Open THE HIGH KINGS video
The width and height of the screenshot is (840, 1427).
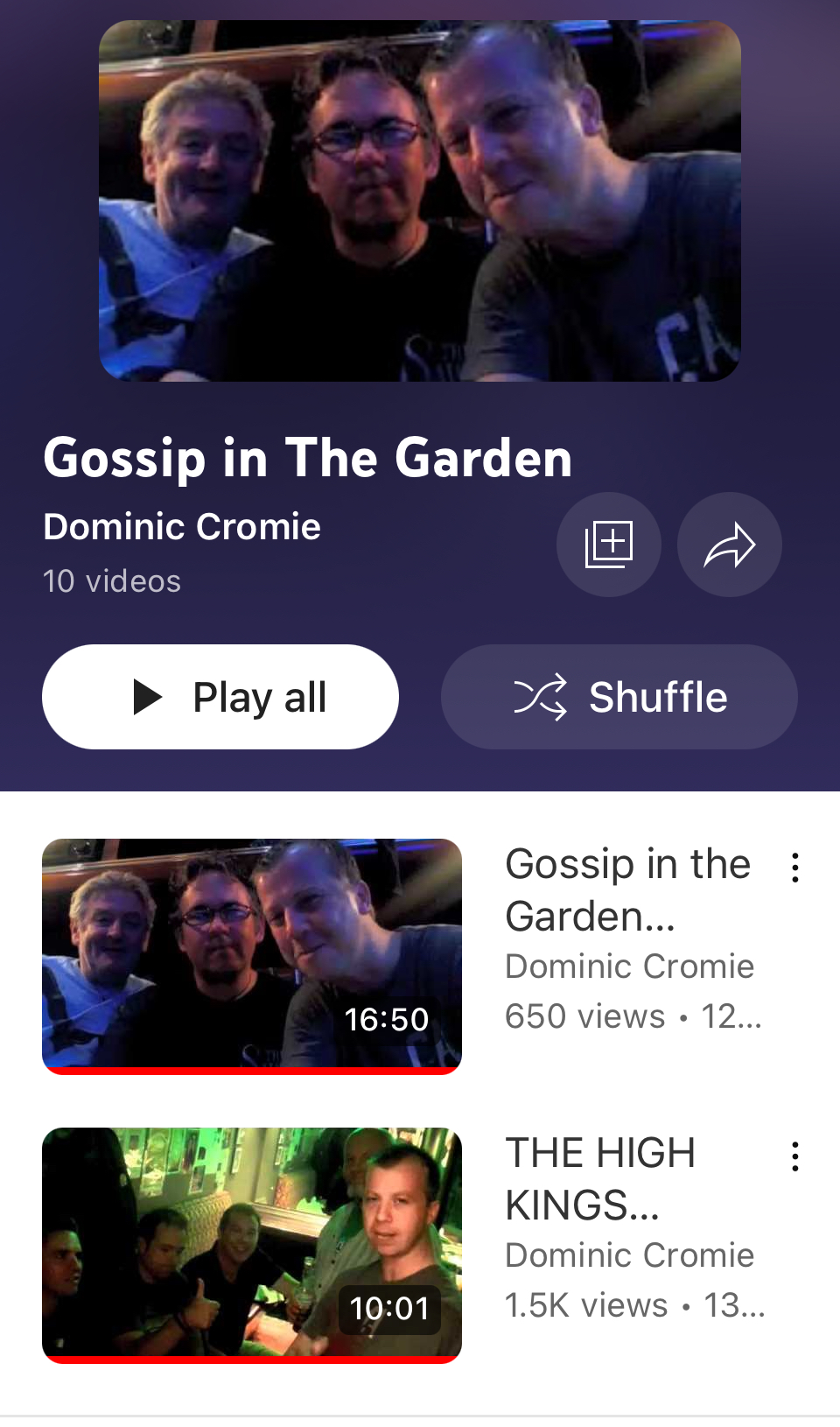tap(252, 1245)
